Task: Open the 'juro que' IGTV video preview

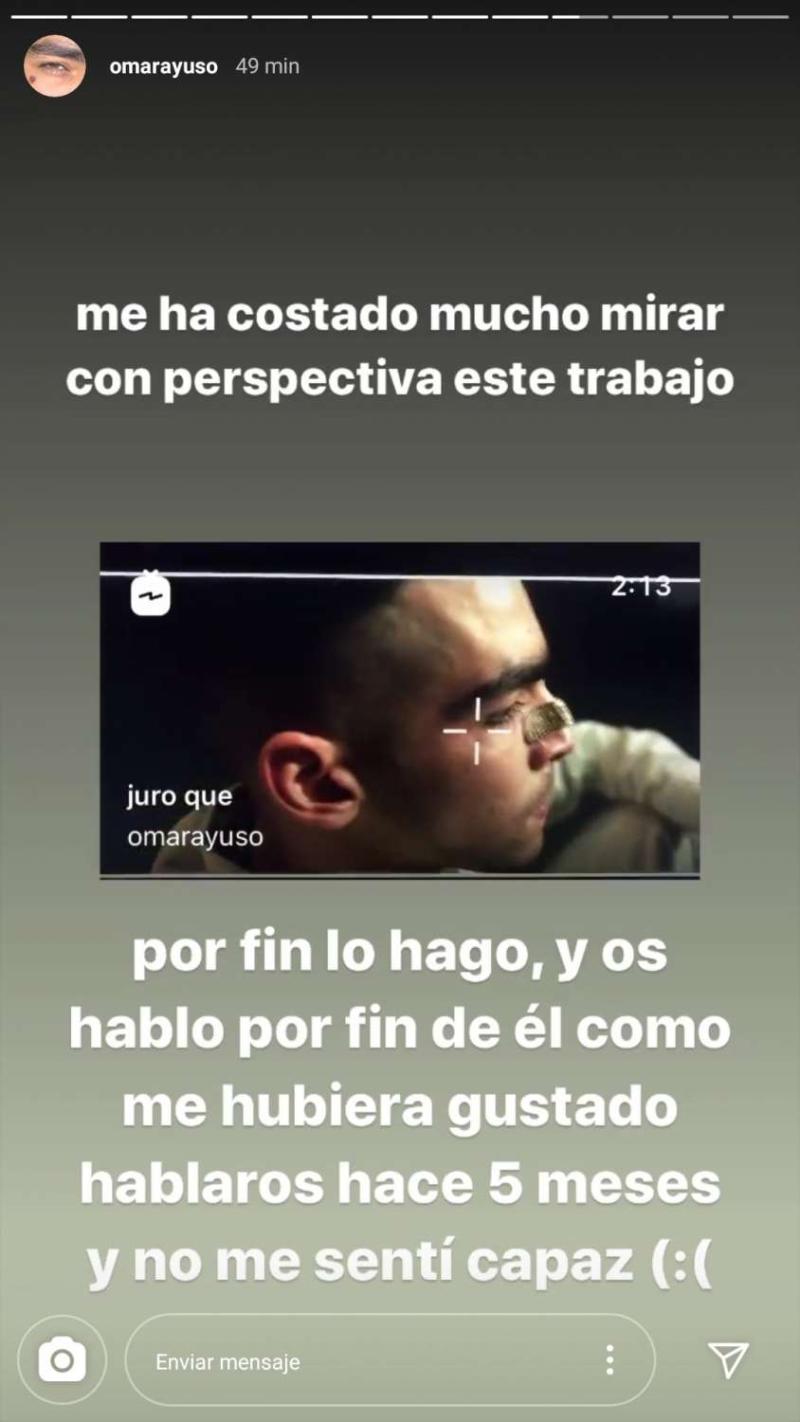Action: click(399, 709)
